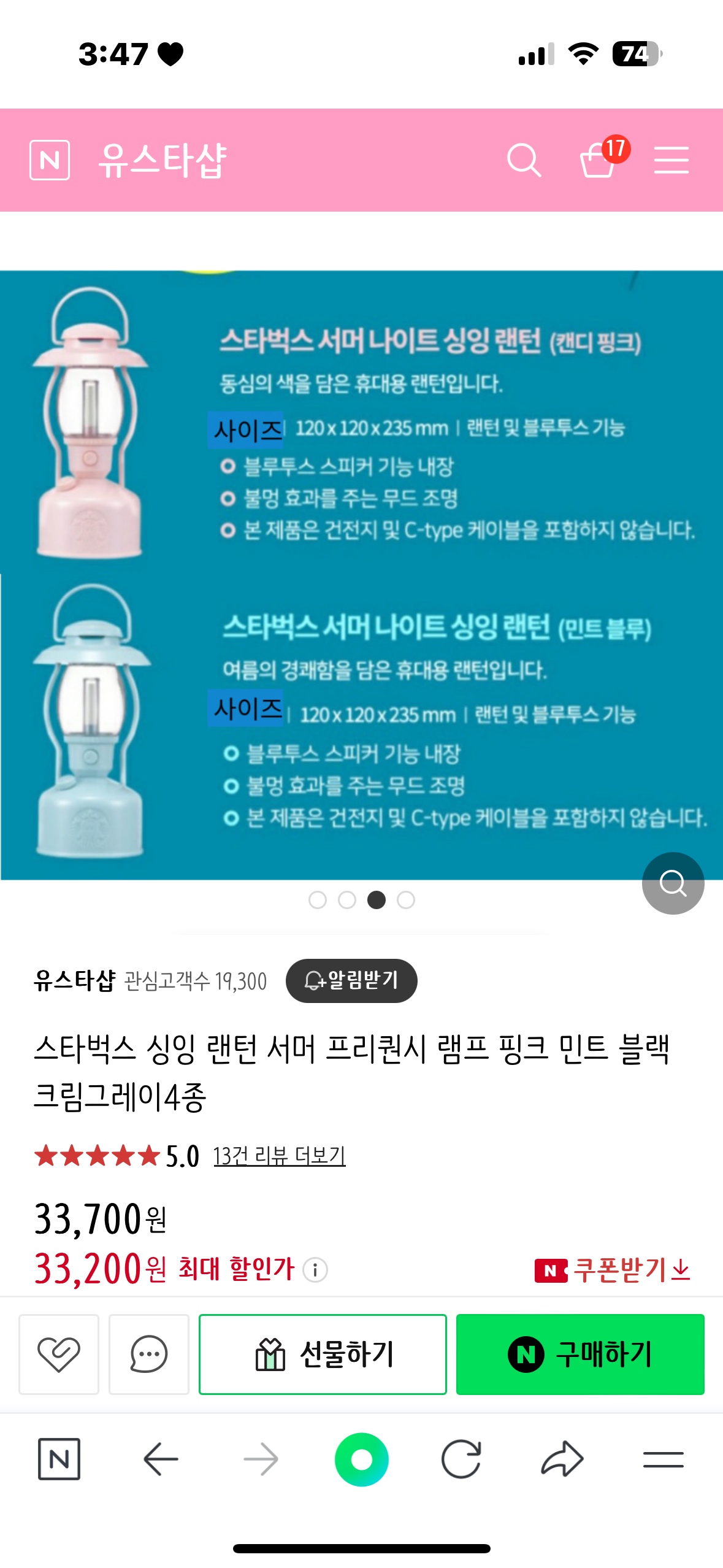Screen dimensions: 723x1568
Task: Go back to the previous page
Action: pyautogui.click(x=161, y=1459)
